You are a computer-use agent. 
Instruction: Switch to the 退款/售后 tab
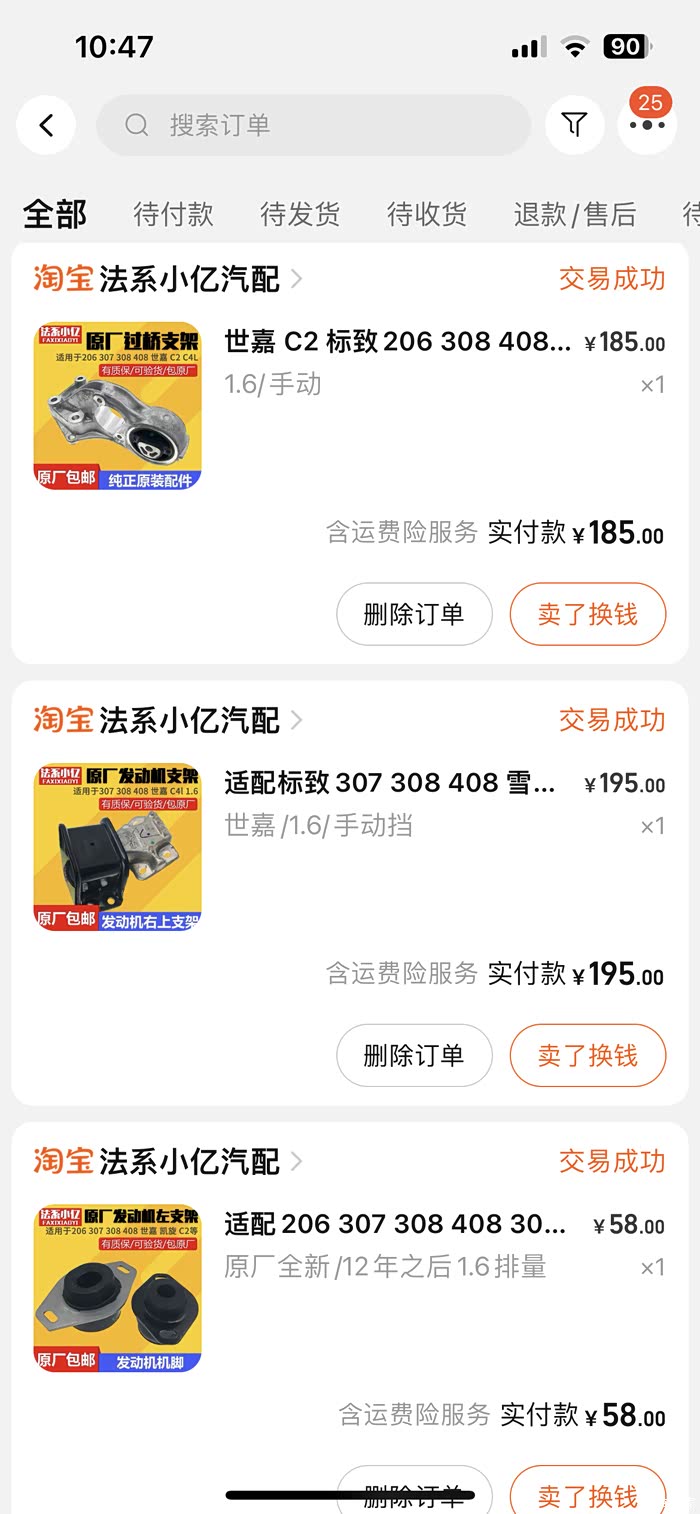point(575,214)
